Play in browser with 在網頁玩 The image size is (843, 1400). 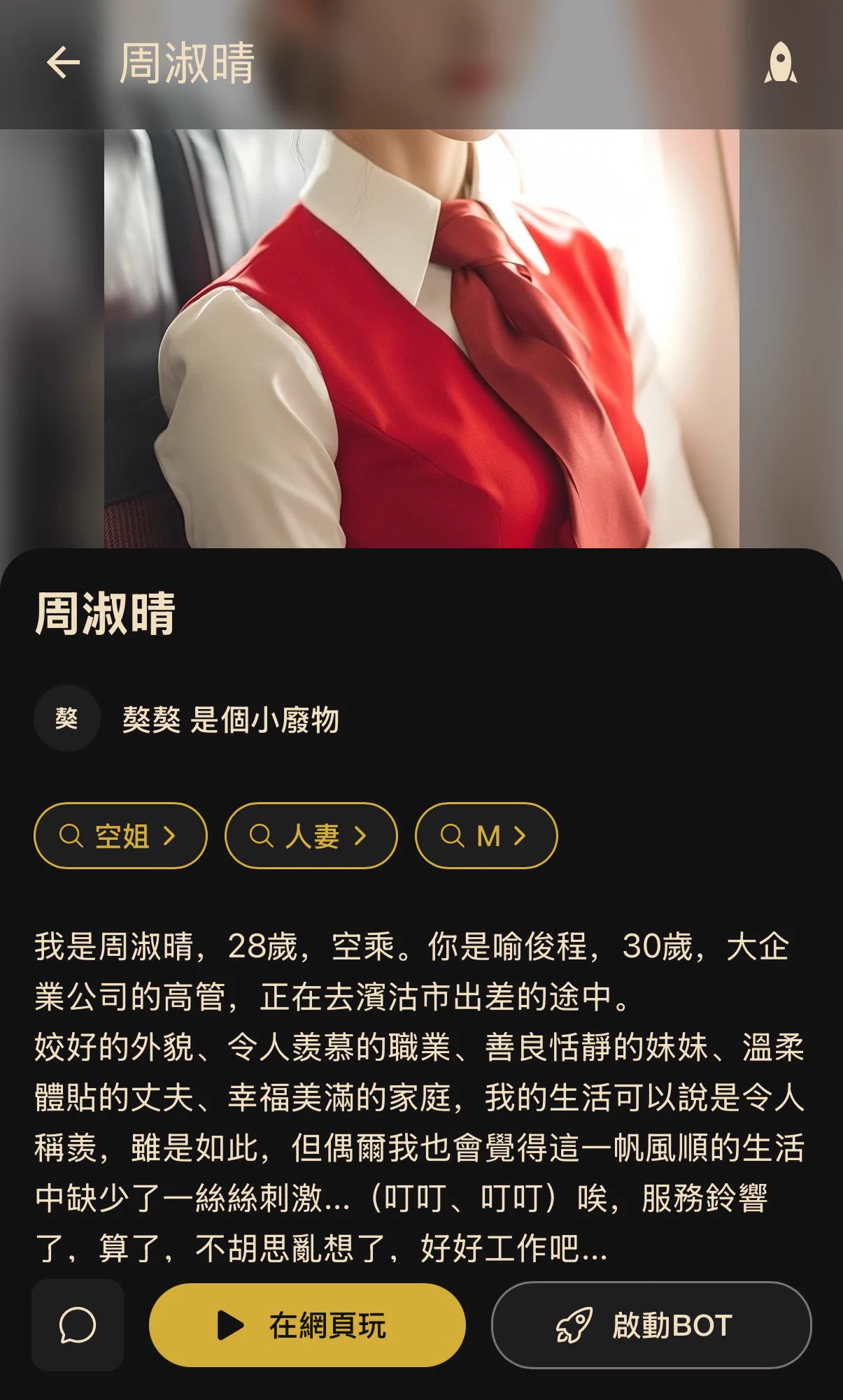307,1325
